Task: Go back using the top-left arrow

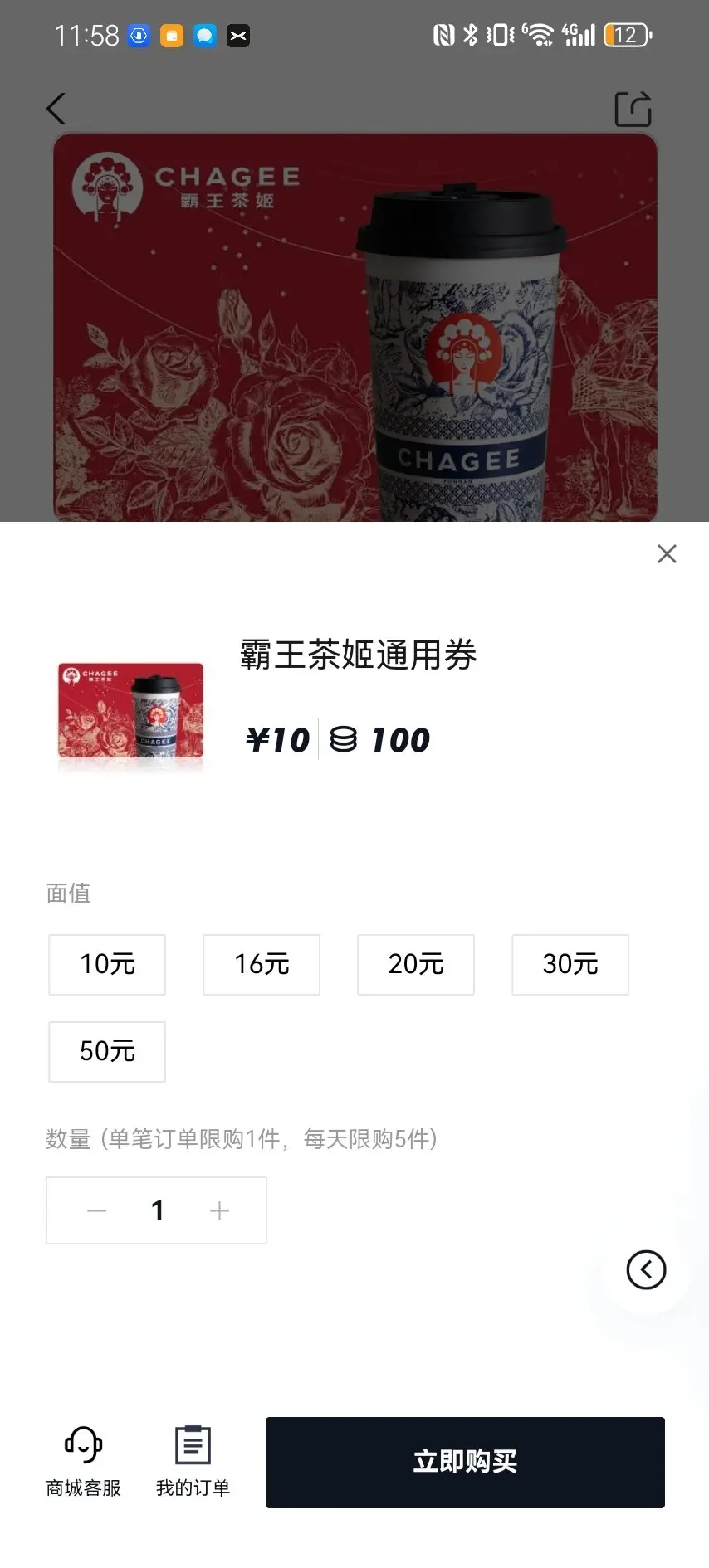Action: pyautogui.click(x=56, y=109)
